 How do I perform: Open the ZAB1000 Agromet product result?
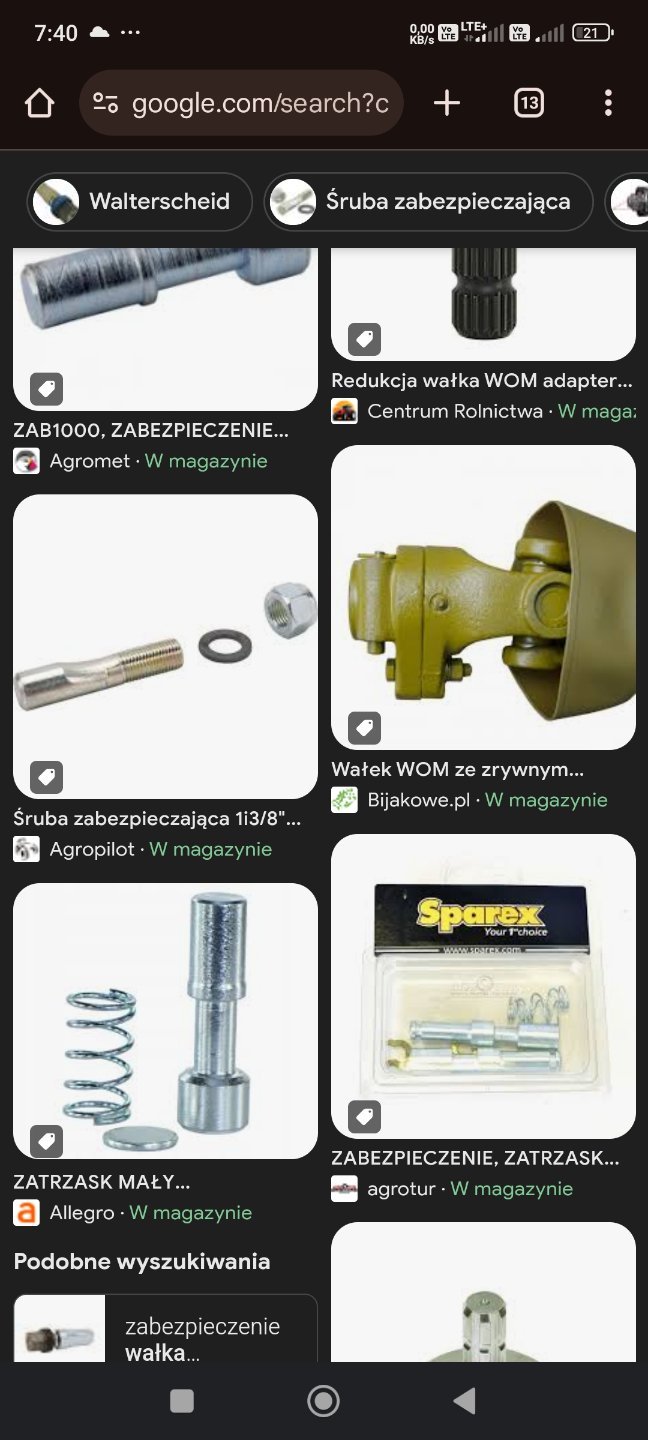[x=165, y=330]
